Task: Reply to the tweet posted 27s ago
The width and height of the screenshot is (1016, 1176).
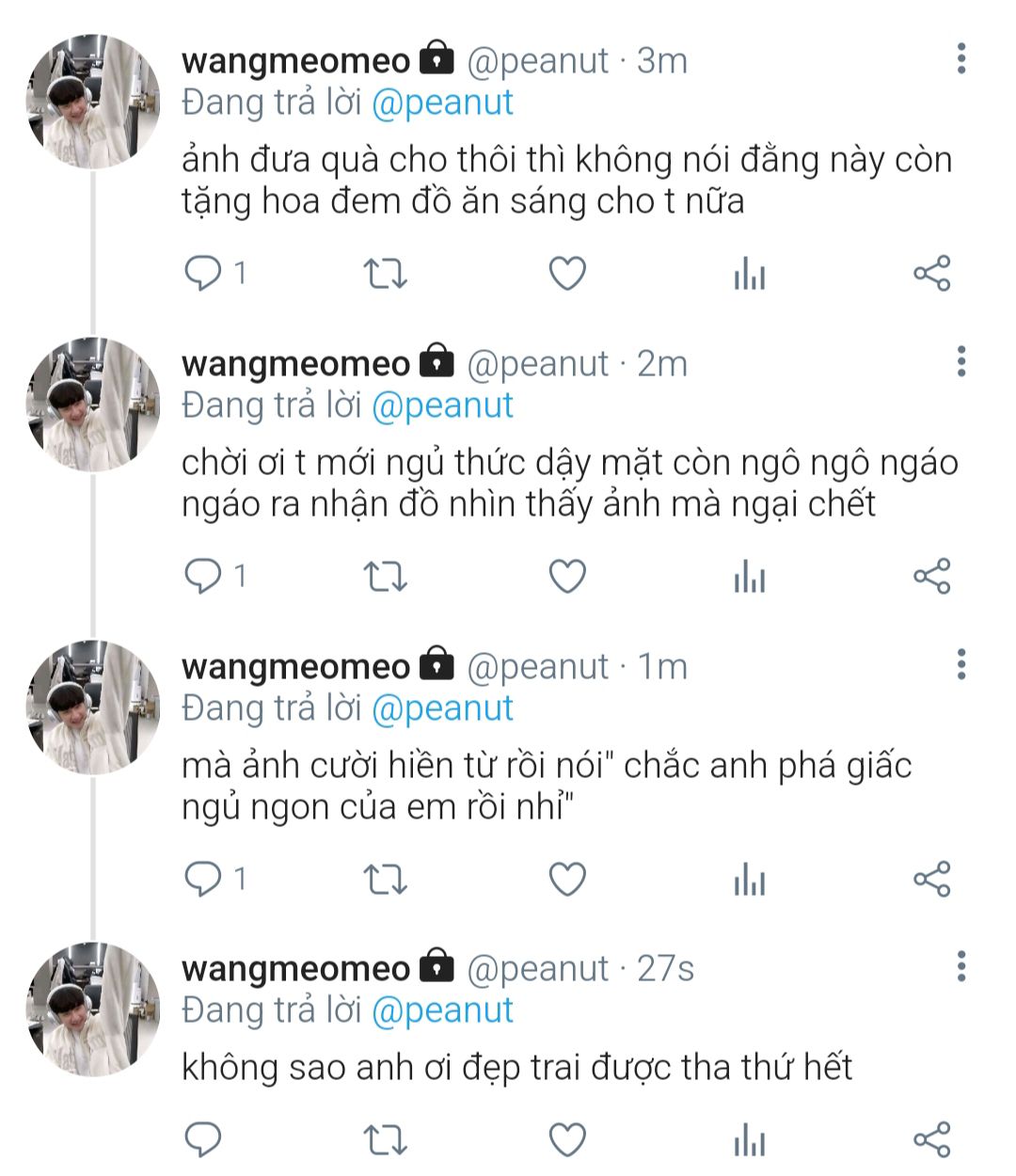Action: [202, 1139]
